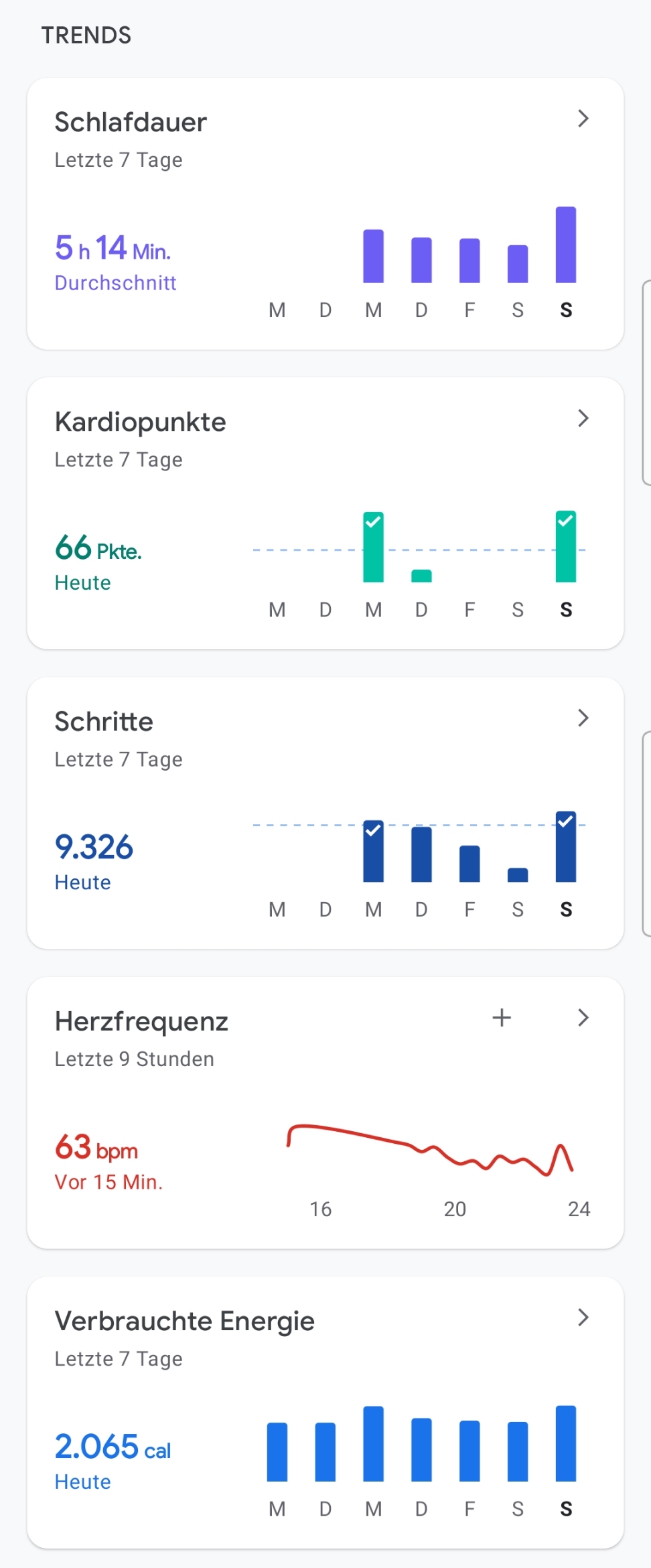Add a Herzfrequenz entry with the plus icon
The width and height of the screenshot is (651, 1568).
pos(502,1018)
